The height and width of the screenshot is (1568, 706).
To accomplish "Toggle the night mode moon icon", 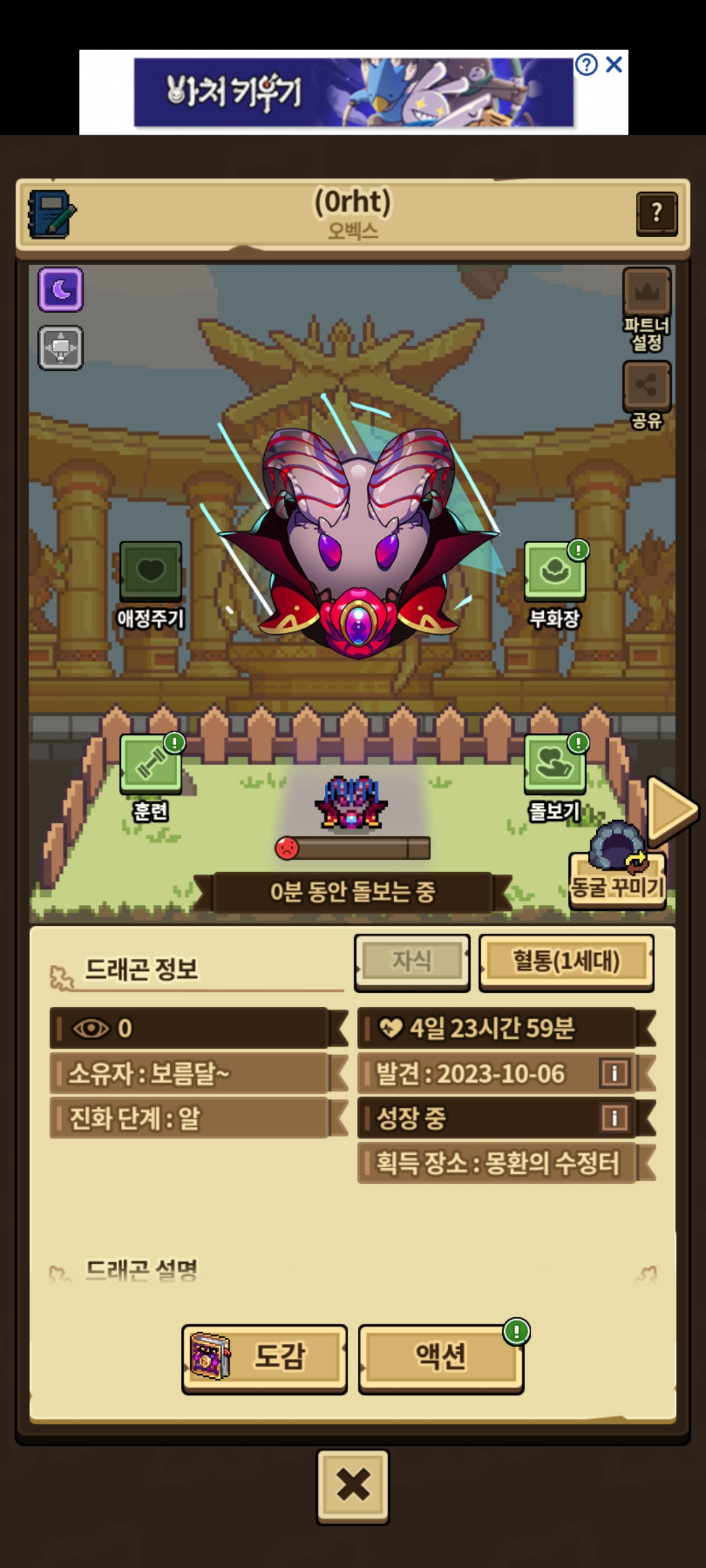I will point(60,289).
